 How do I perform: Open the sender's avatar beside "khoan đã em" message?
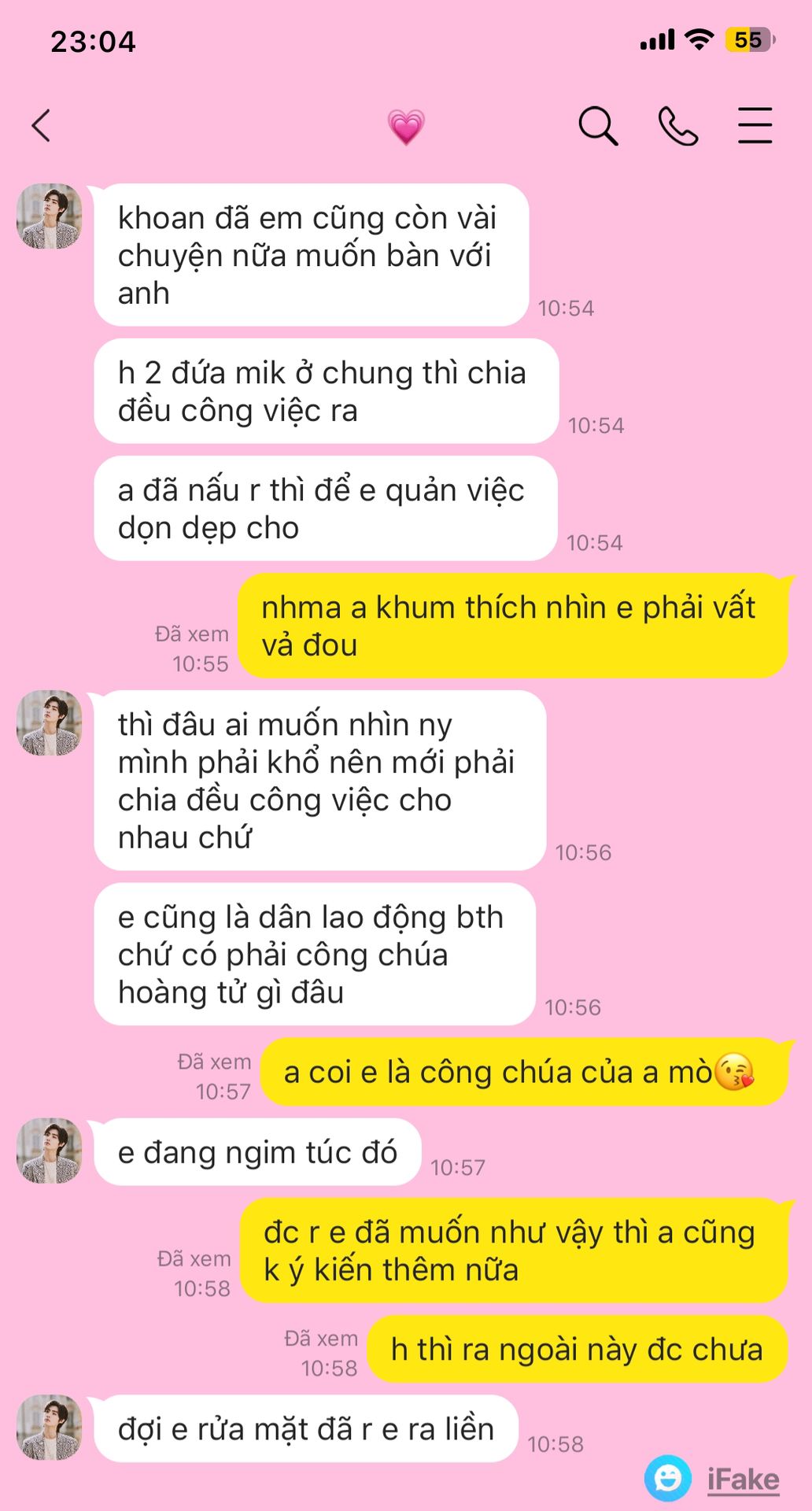click(50, 216)
